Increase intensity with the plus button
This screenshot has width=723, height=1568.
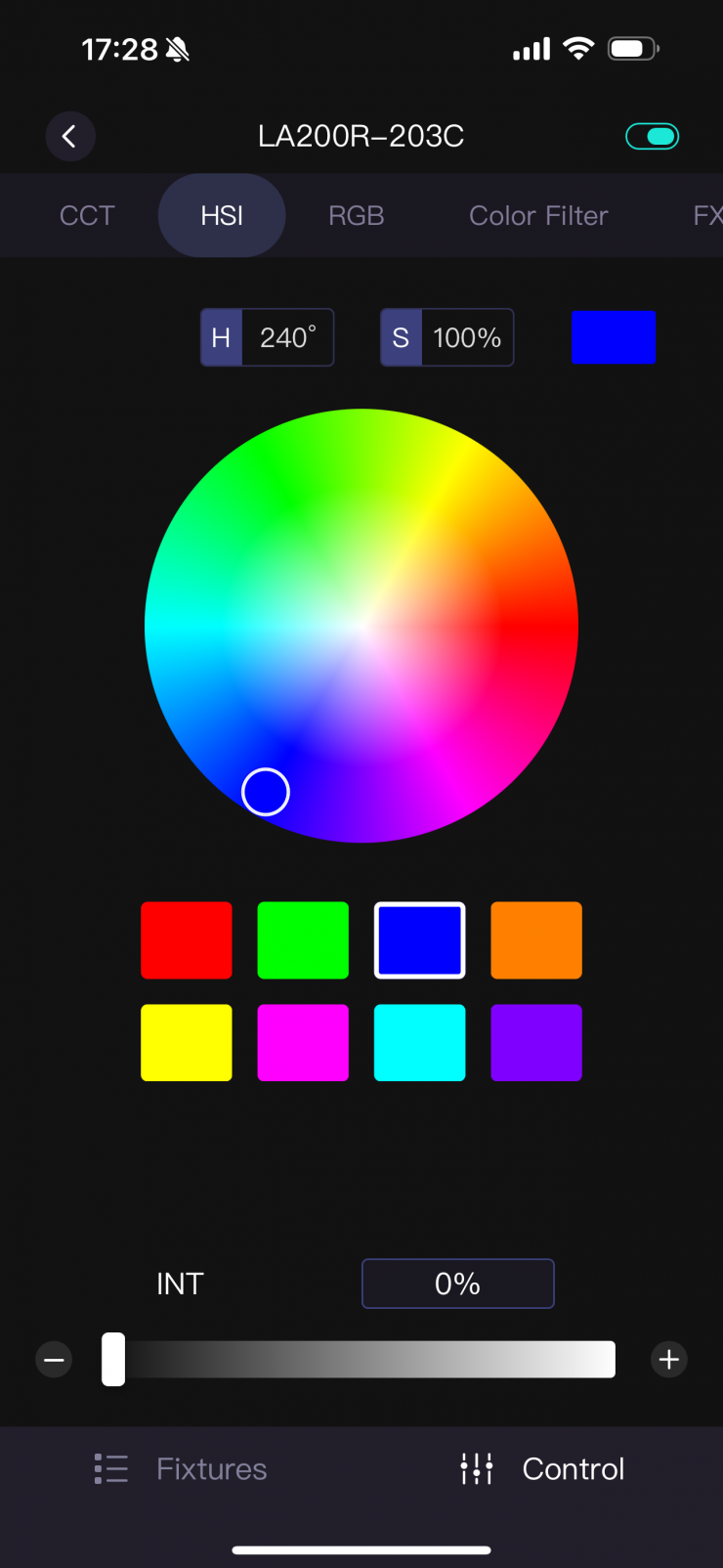(669, 1360)
